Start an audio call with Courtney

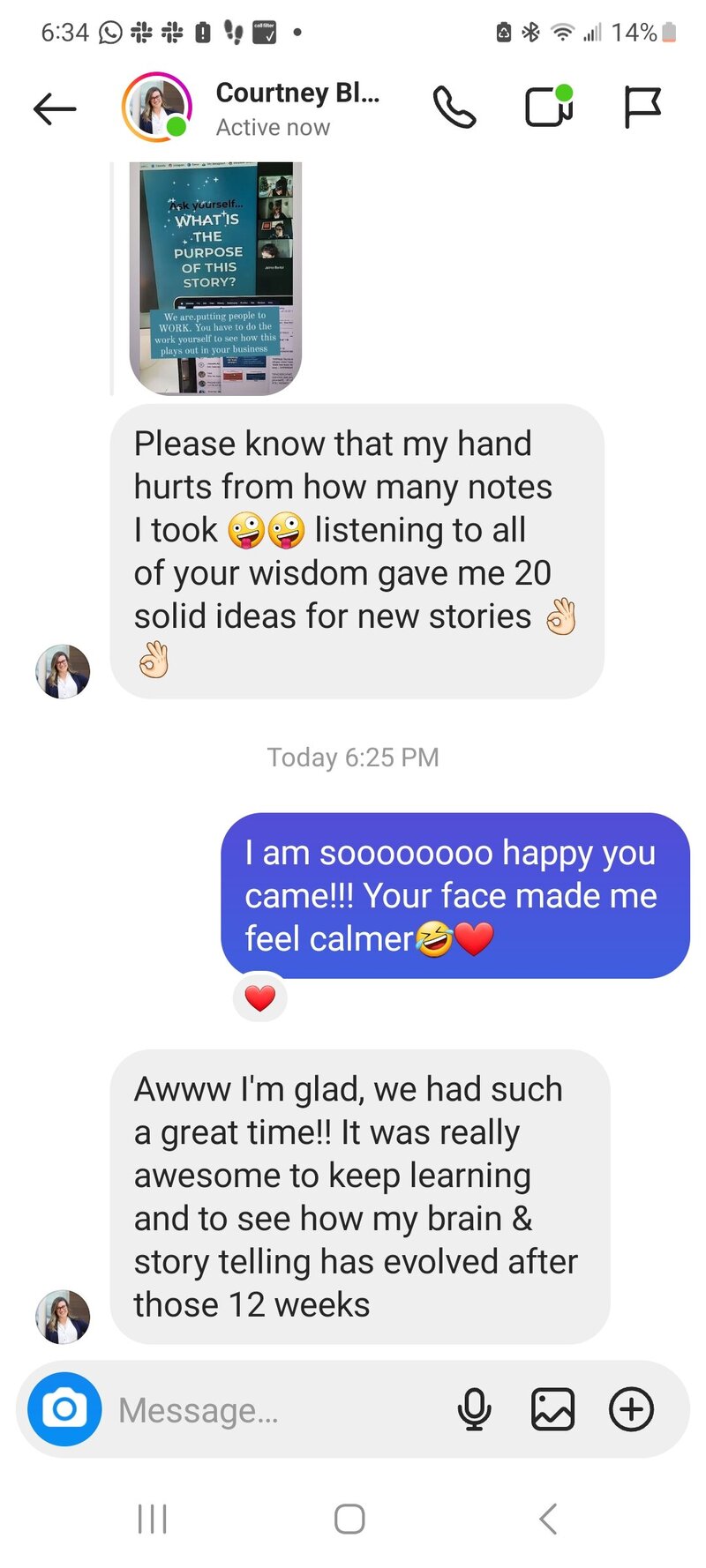[x=454, y=108]
